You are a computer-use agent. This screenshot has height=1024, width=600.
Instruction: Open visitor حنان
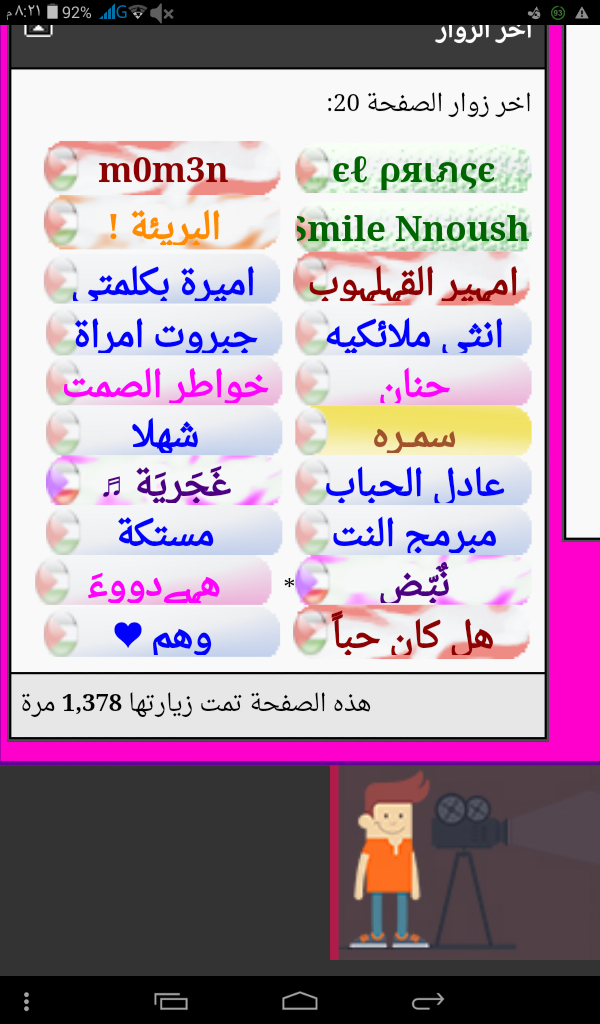413,383
